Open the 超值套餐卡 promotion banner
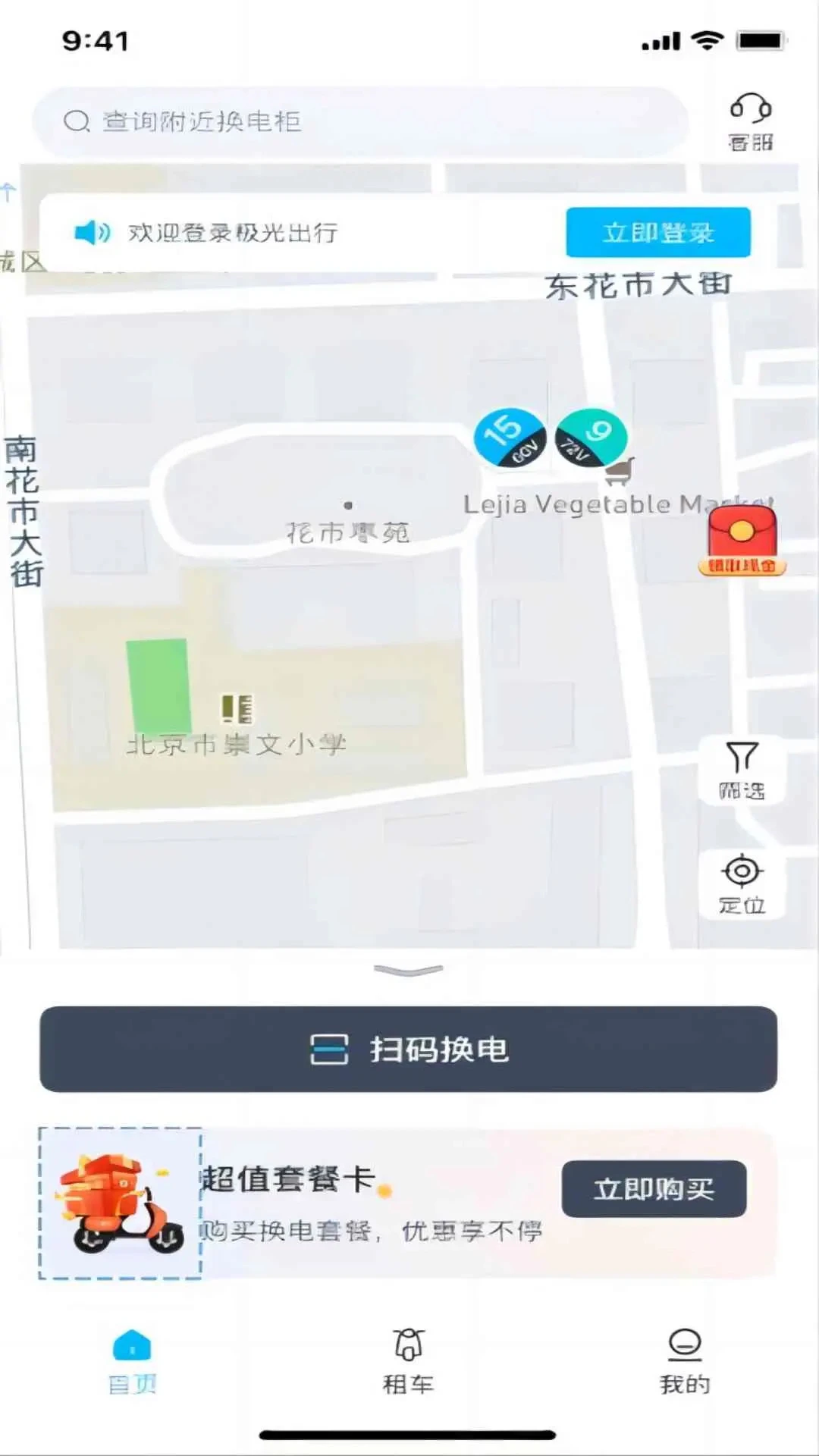Image resolution: width=819 pixels, height=1456 pixels. click(x=409, y=1203)
